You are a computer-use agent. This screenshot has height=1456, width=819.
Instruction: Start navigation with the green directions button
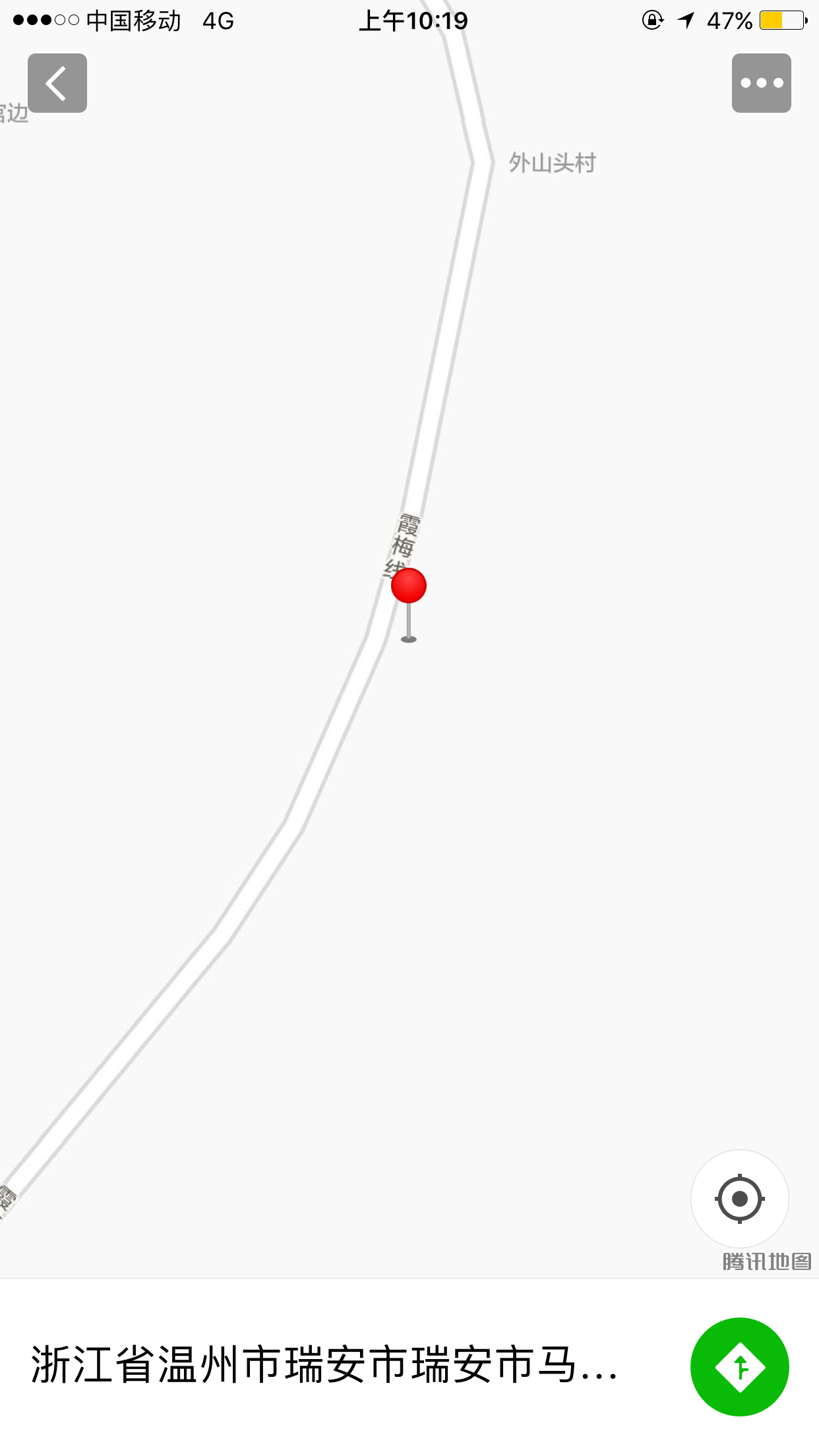pos(739,1367)
